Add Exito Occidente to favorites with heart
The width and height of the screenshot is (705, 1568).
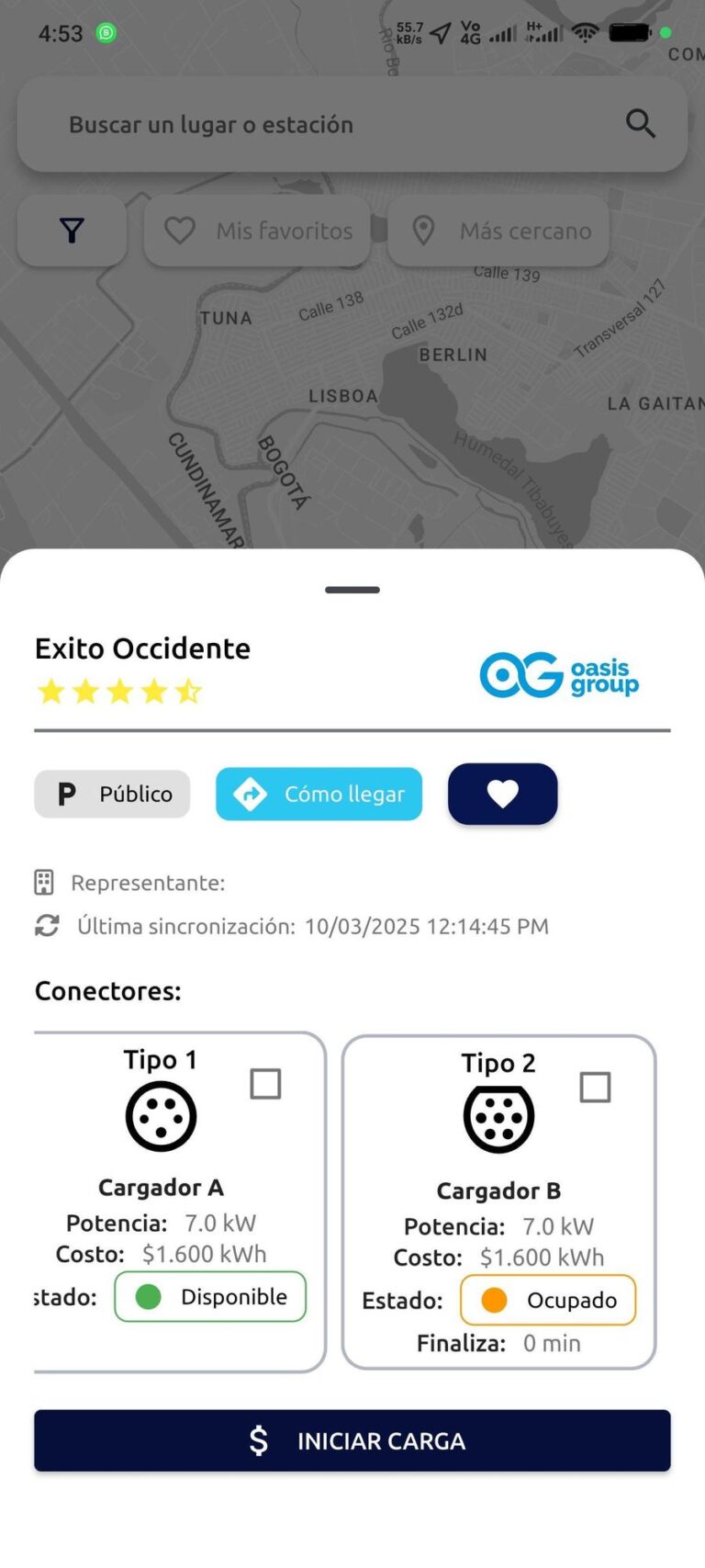pyautogui.click(x=502, y=794)
